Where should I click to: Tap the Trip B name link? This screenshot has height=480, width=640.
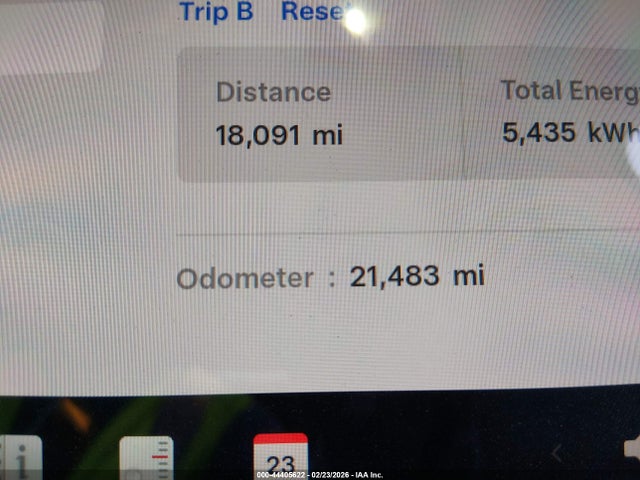coord(216,13)
